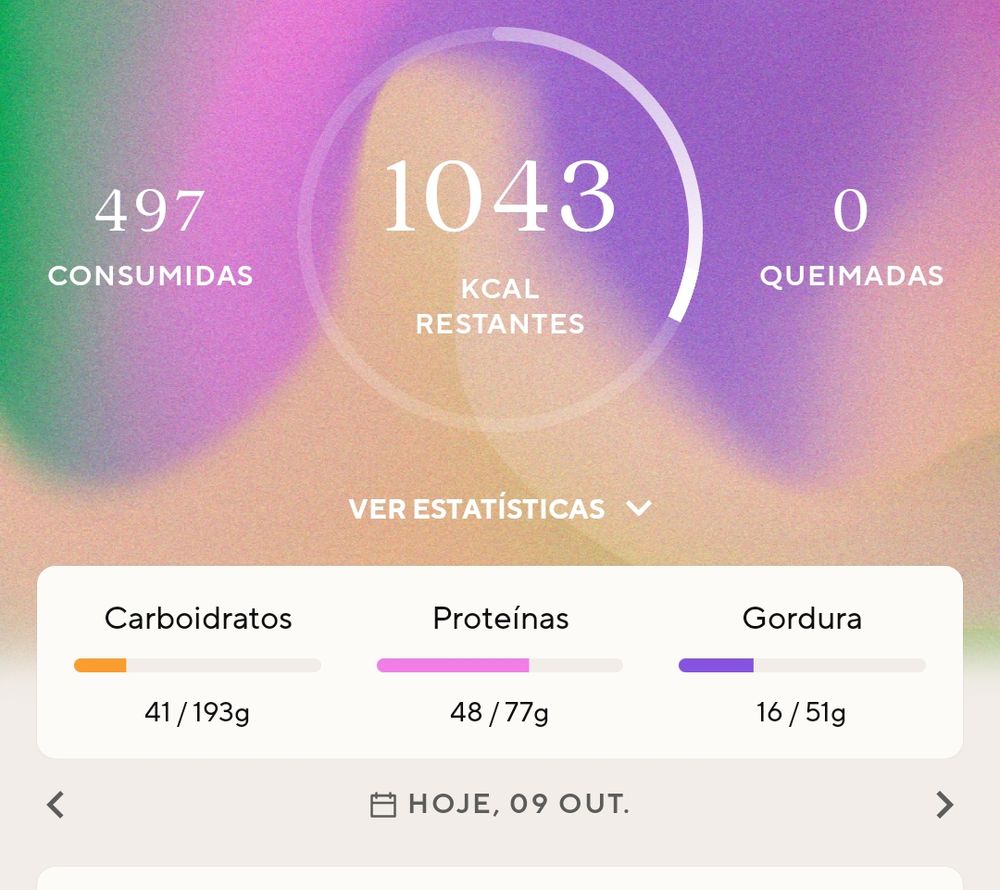This screenshot has height=890, width=1000.
Task: Open the macronutrients card with Carboidratos
Action: coord(500,661)
